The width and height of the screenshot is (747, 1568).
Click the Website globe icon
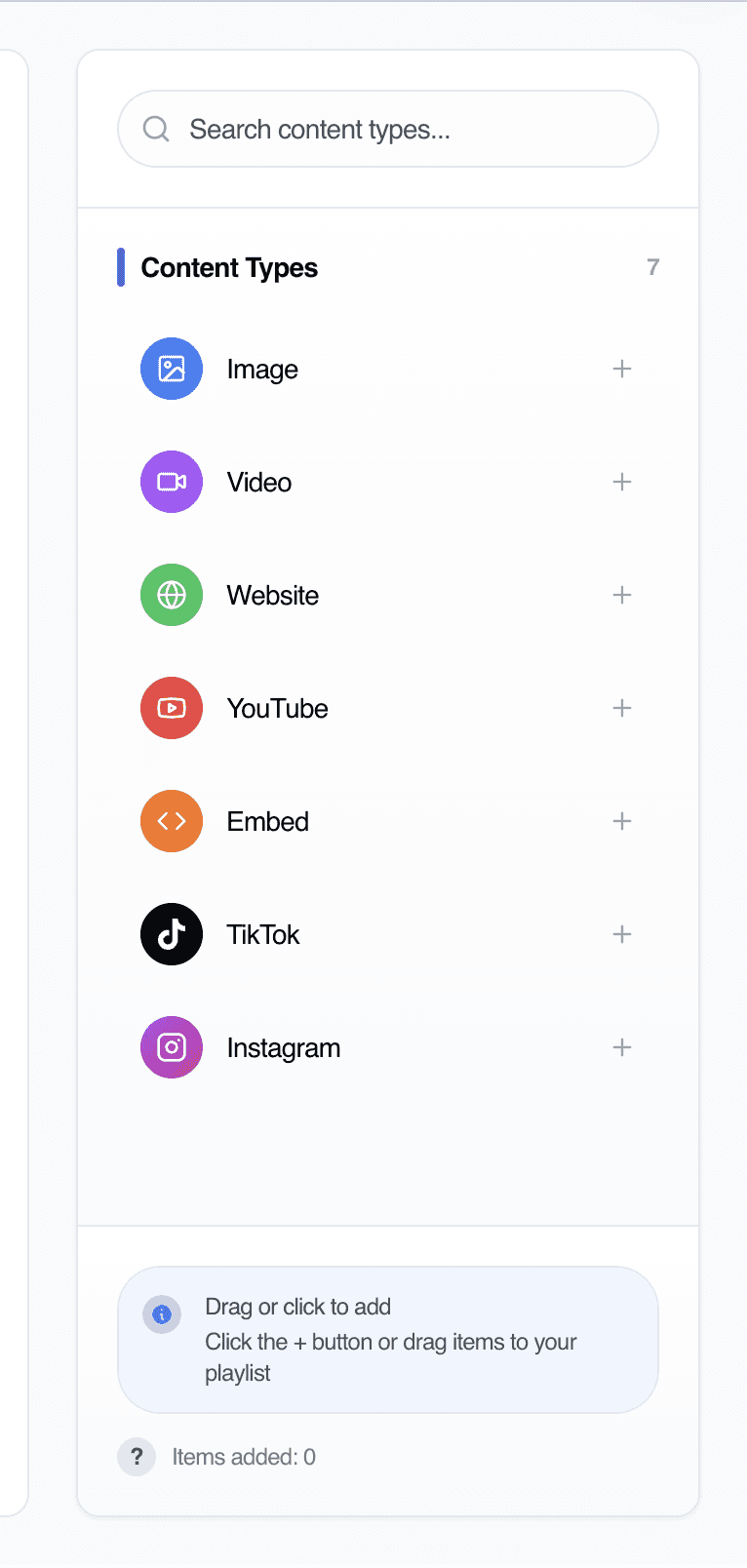click(172, 595)
